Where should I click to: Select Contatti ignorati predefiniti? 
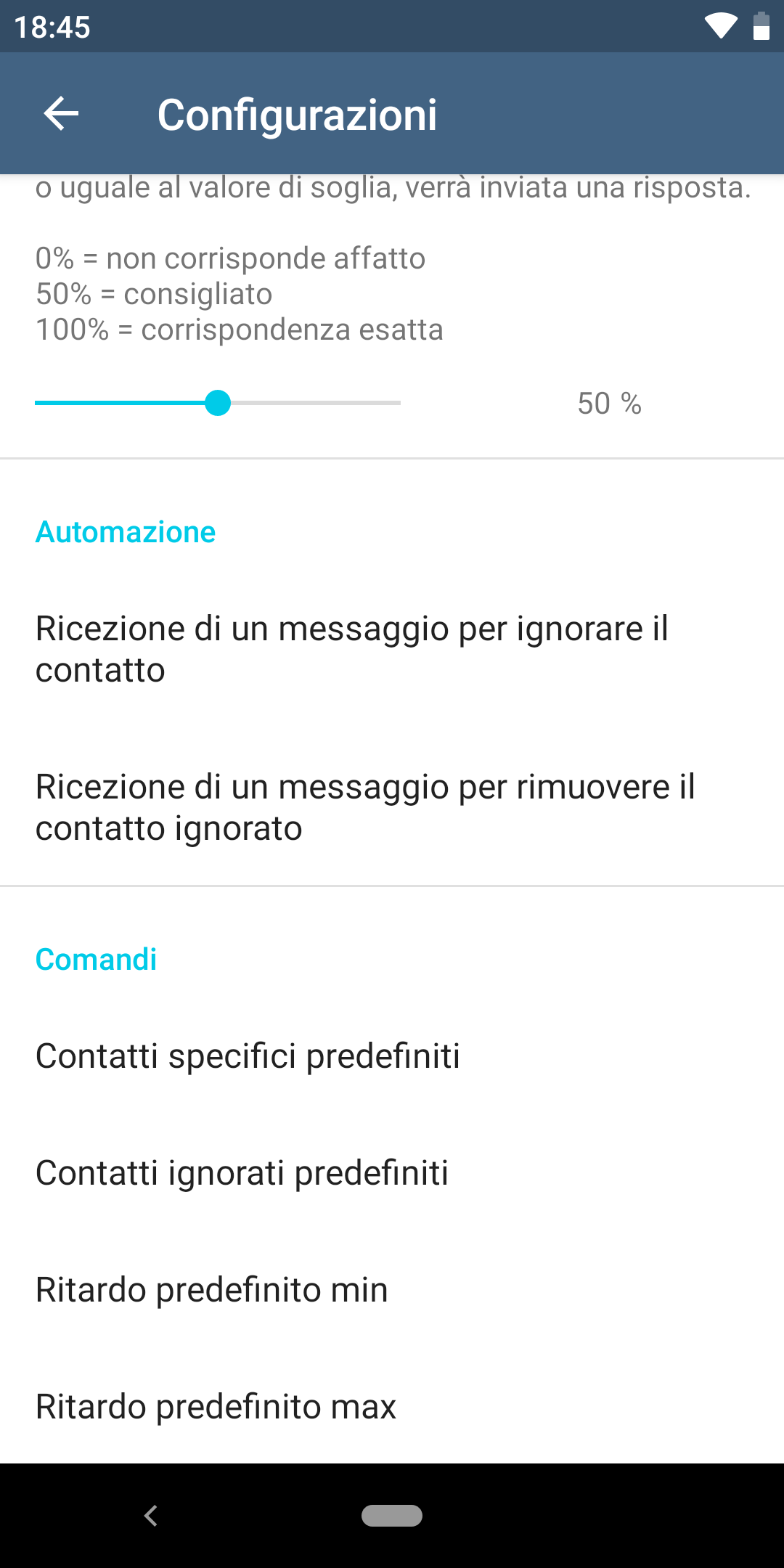[x=392, y=1172]
